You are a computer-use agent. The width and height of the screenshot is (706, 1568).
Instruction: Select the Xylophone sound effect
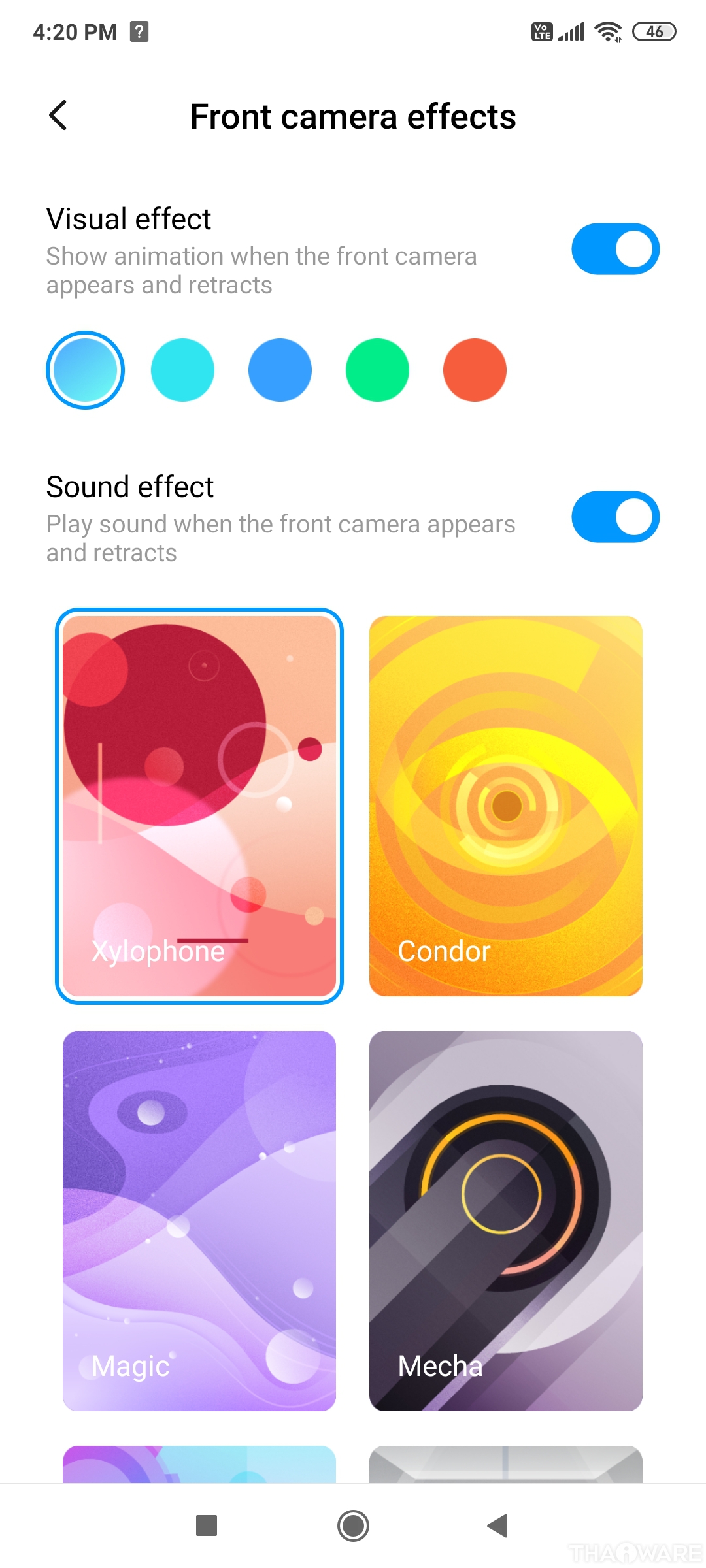[199, 806]
